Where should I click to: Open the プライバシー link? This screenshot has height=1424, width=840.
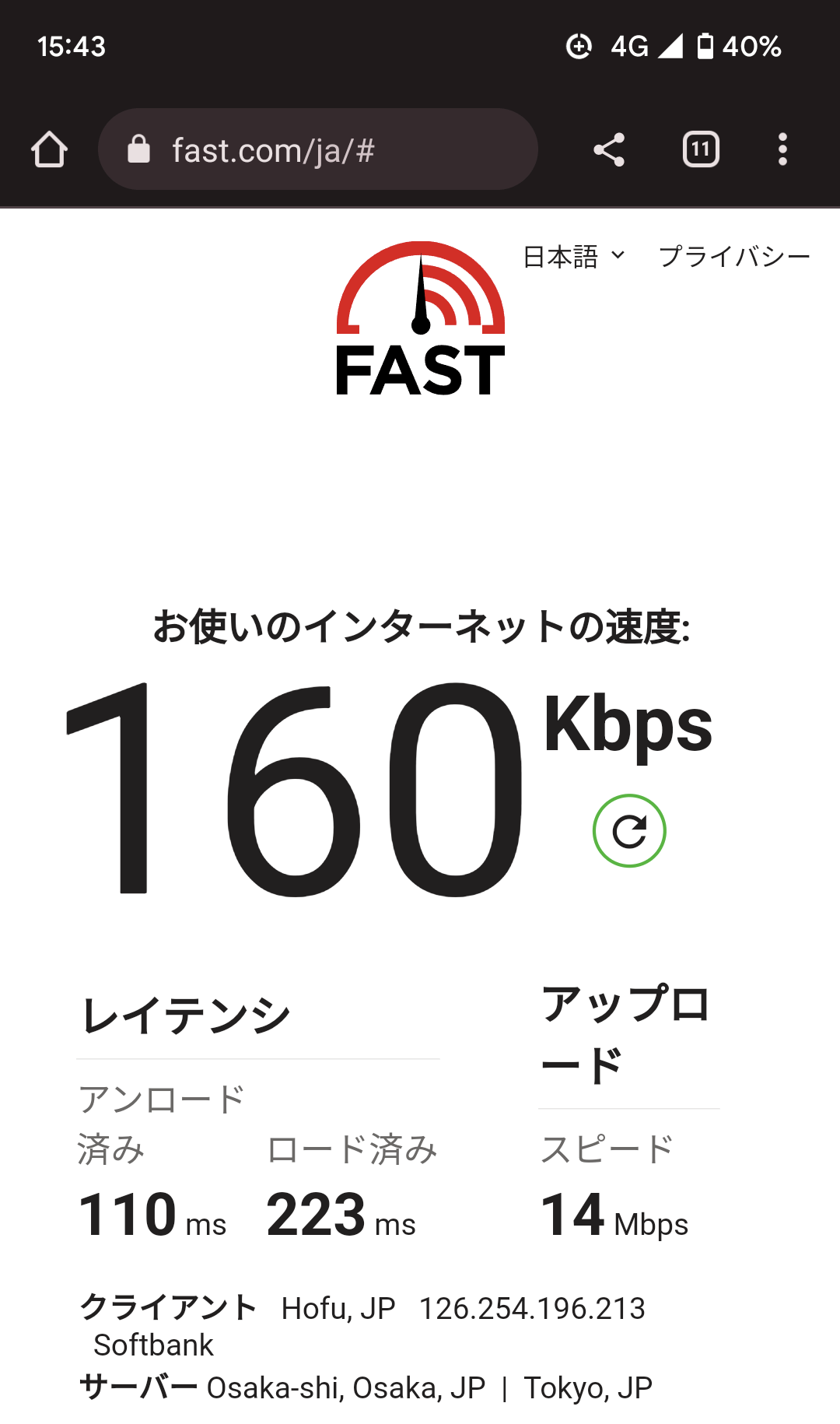coord(734,256)
